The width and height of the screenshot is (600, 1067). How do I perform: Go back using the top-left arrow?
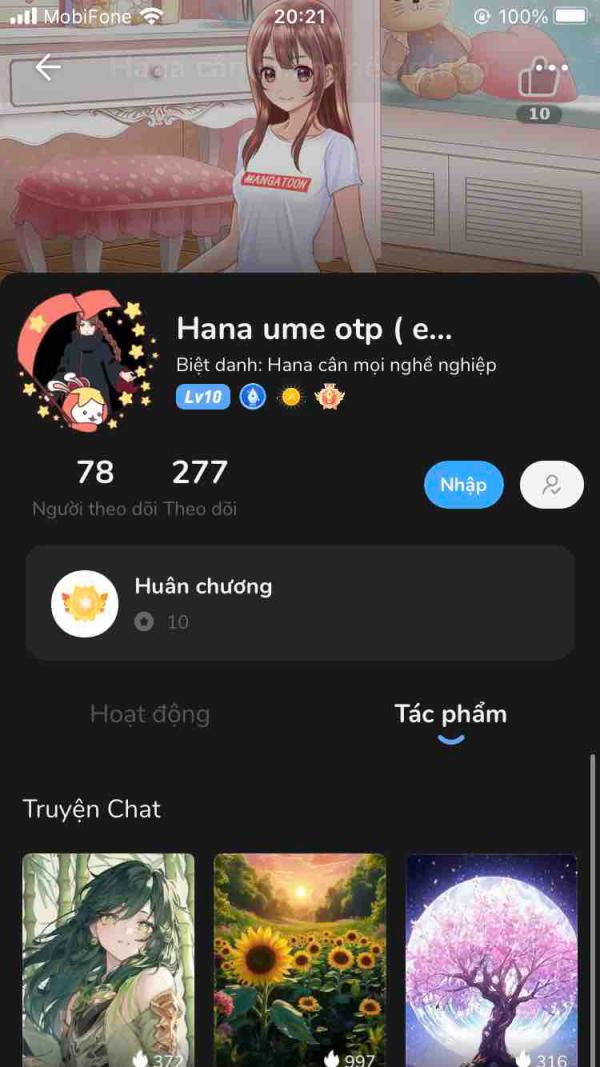pyautogui.click(x=48, y=67)
